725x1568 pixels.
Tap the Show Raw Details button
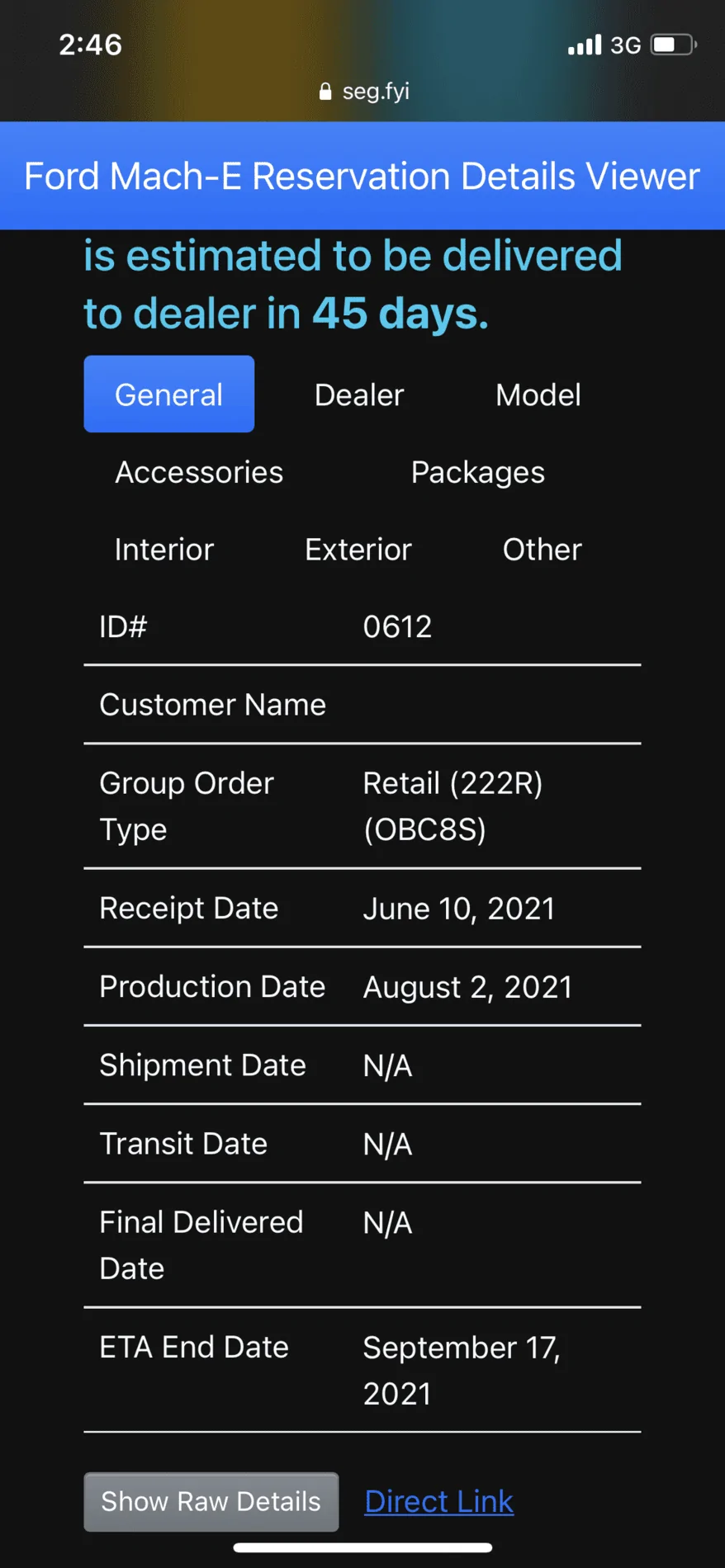pos(211,1501)
